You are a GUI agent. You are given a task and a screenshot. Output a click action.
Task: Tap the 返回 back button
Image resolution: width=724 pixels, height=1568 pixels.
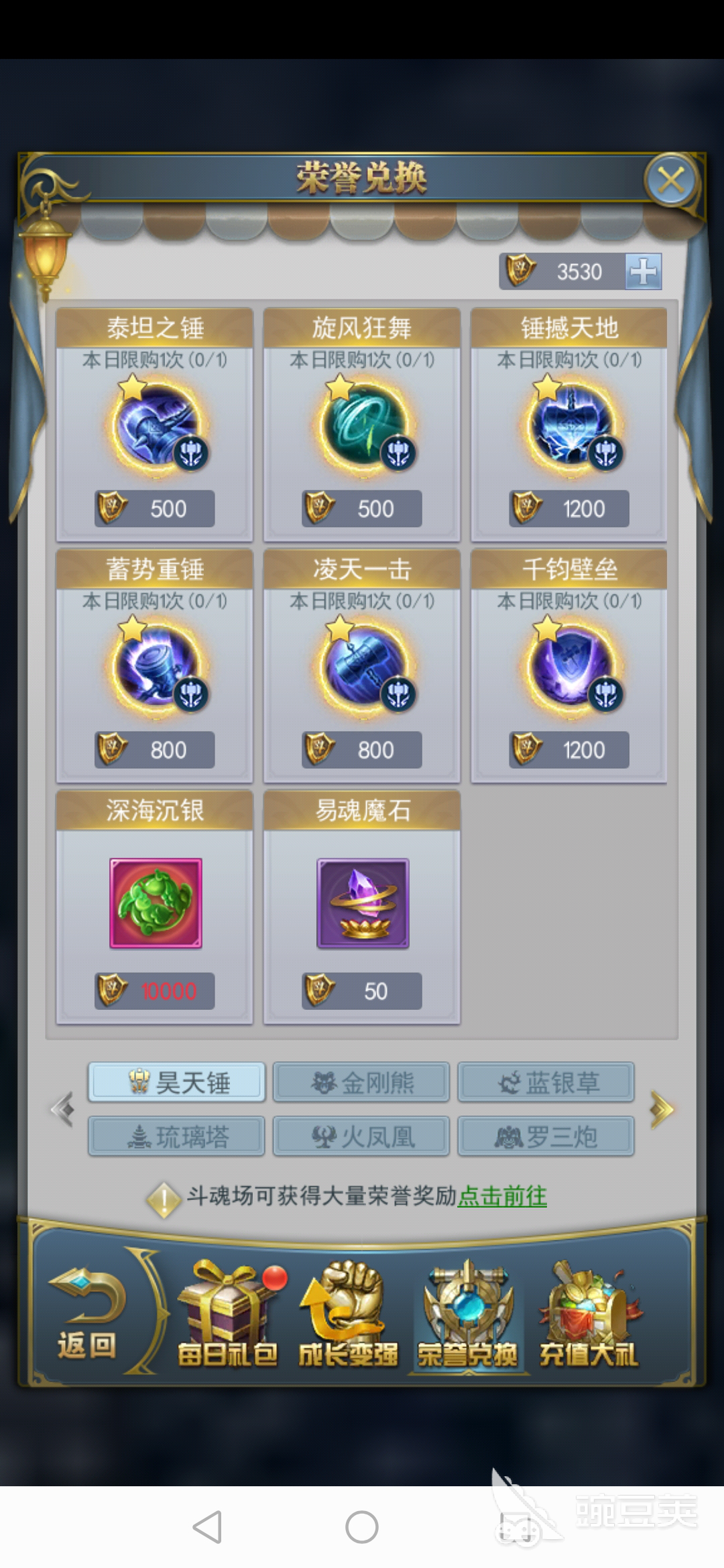(87, 1313)
